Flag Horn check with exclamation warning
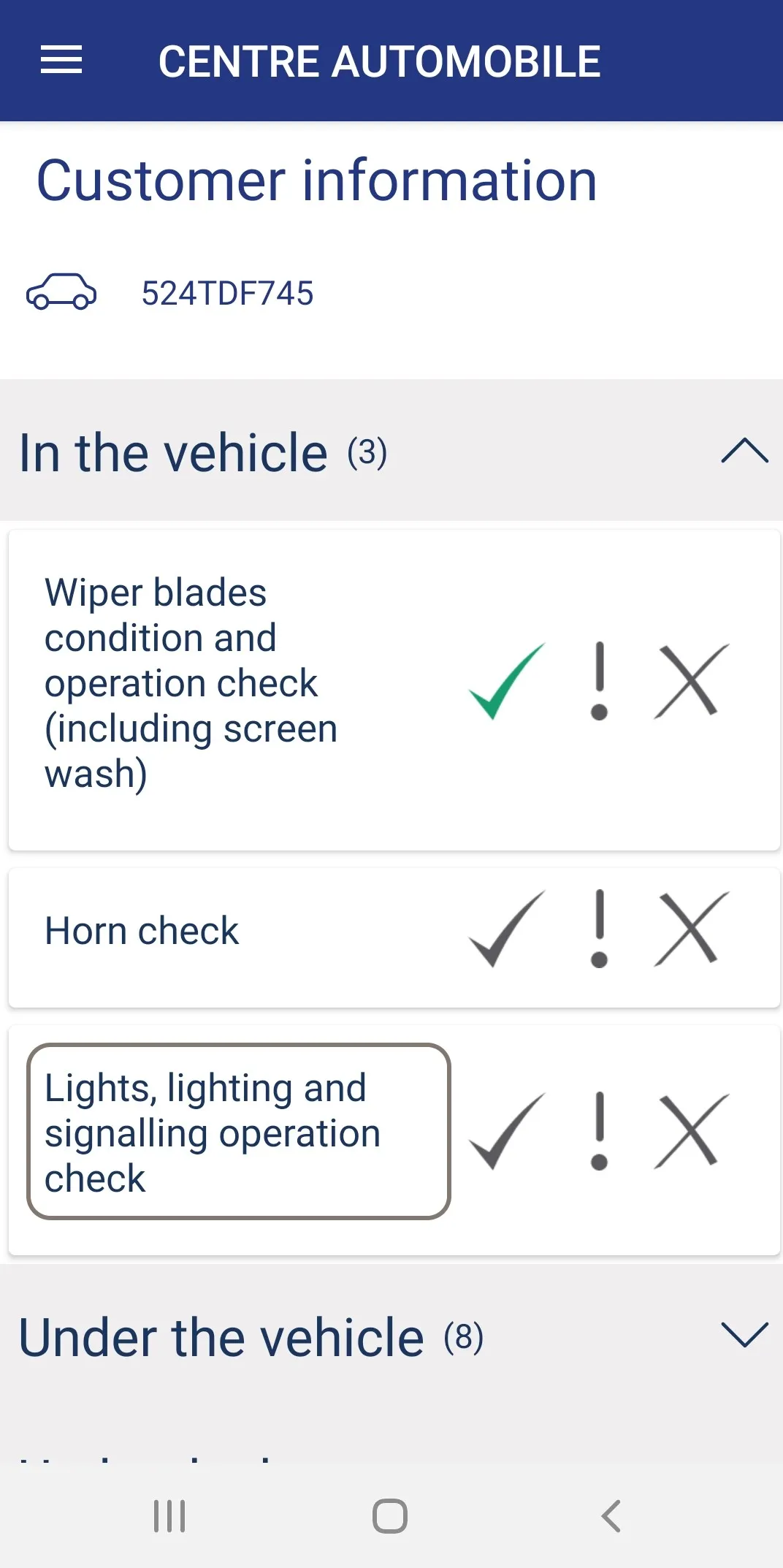This screenshot has width=783, height=1568. pos(600,929)
